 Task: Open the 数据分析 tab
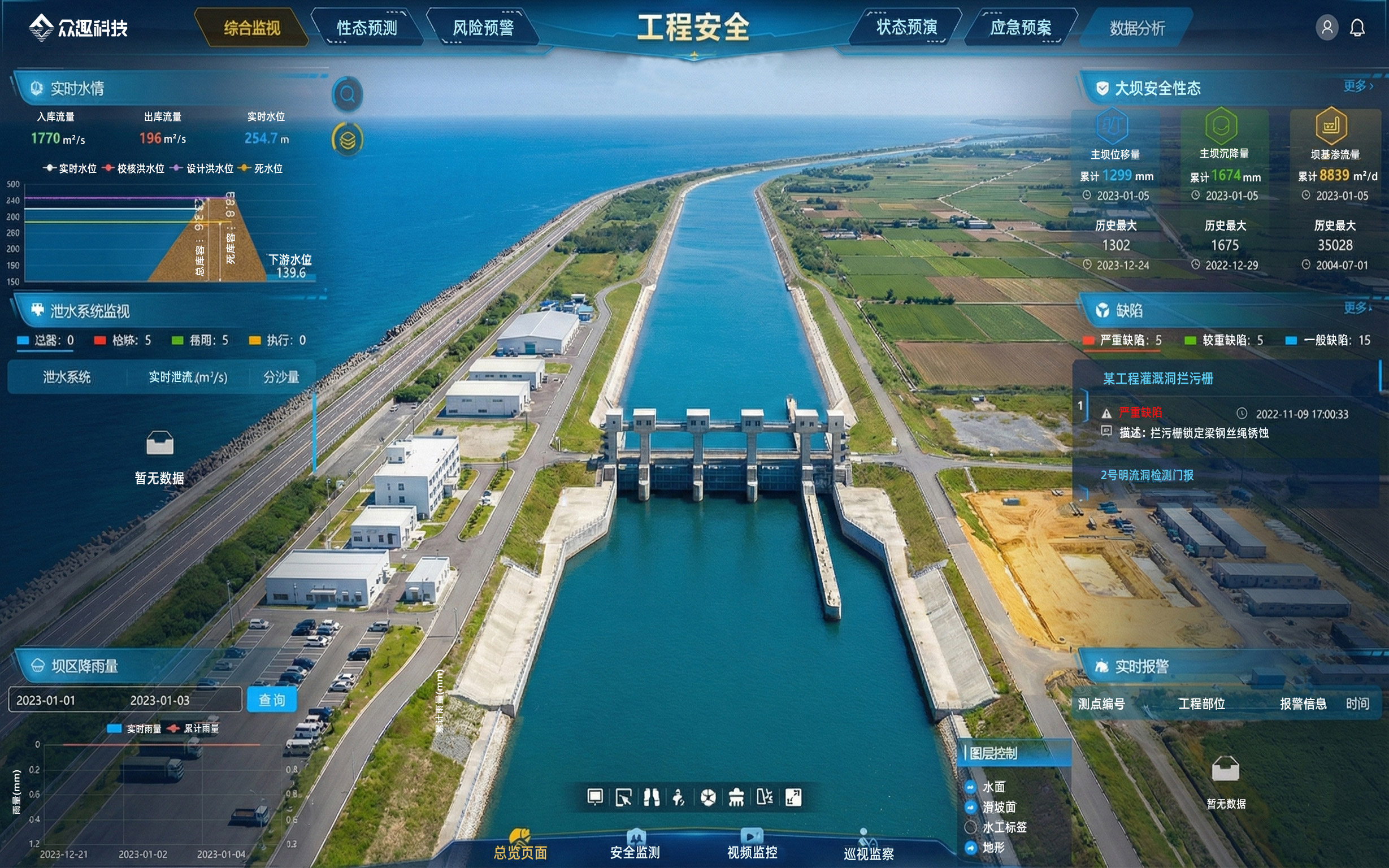coord(1136,28)
